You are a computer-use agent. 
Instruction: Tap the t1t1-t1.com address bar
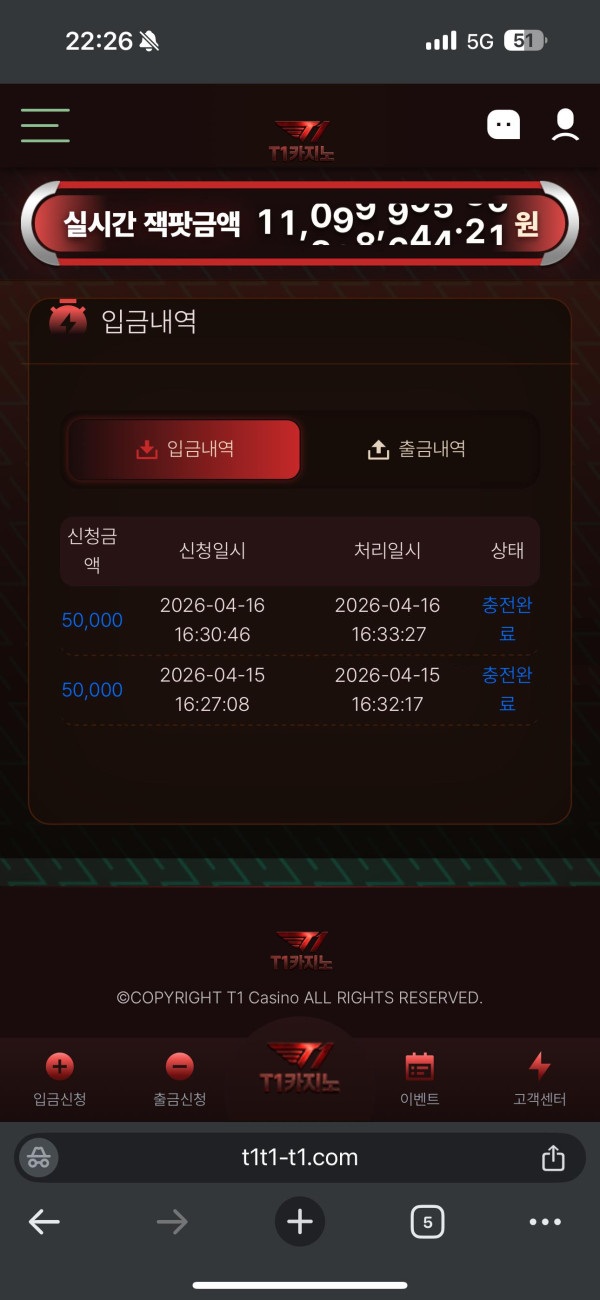[300, 1157]
